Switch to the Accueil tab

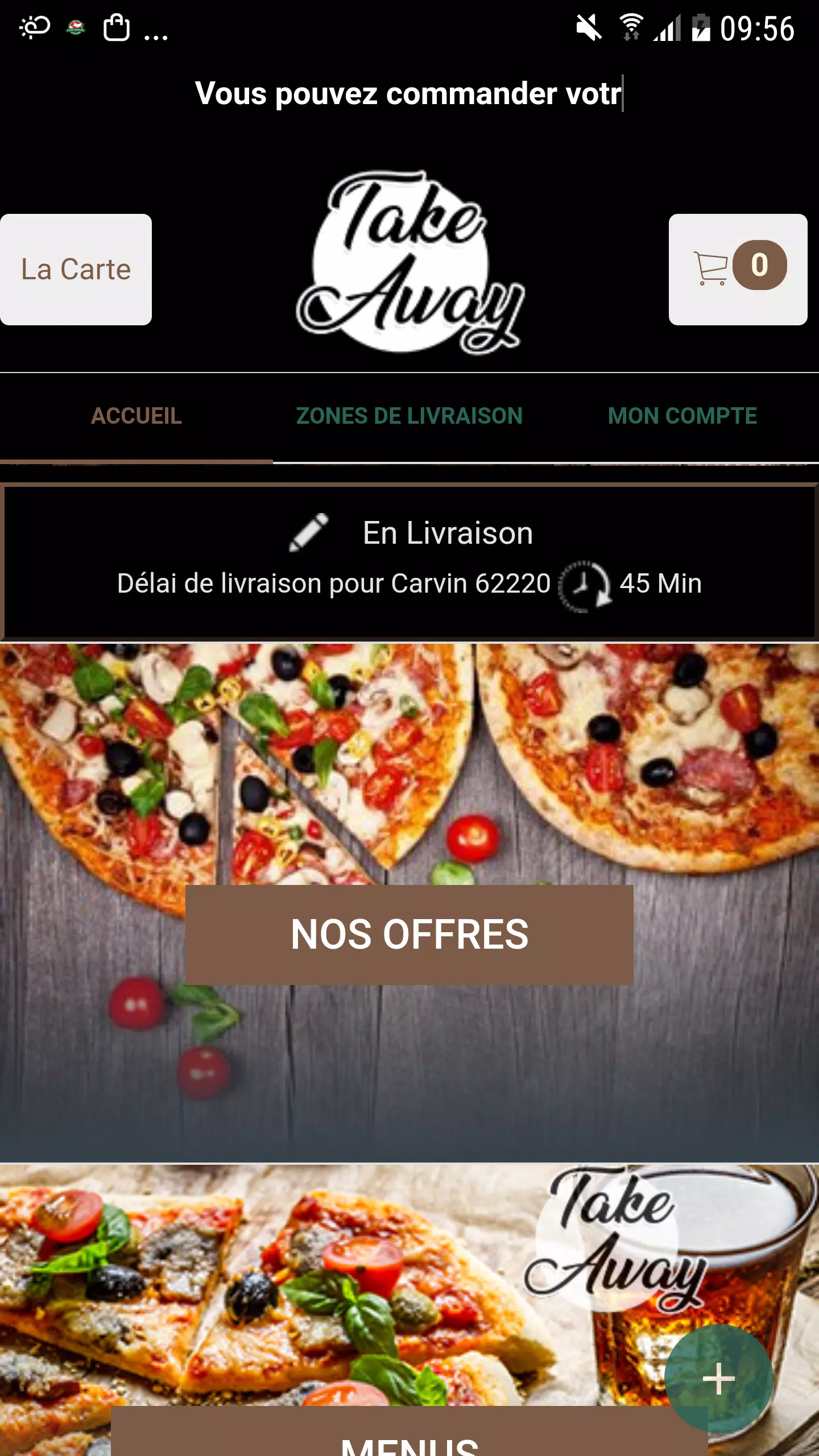[x=136, y=416]
